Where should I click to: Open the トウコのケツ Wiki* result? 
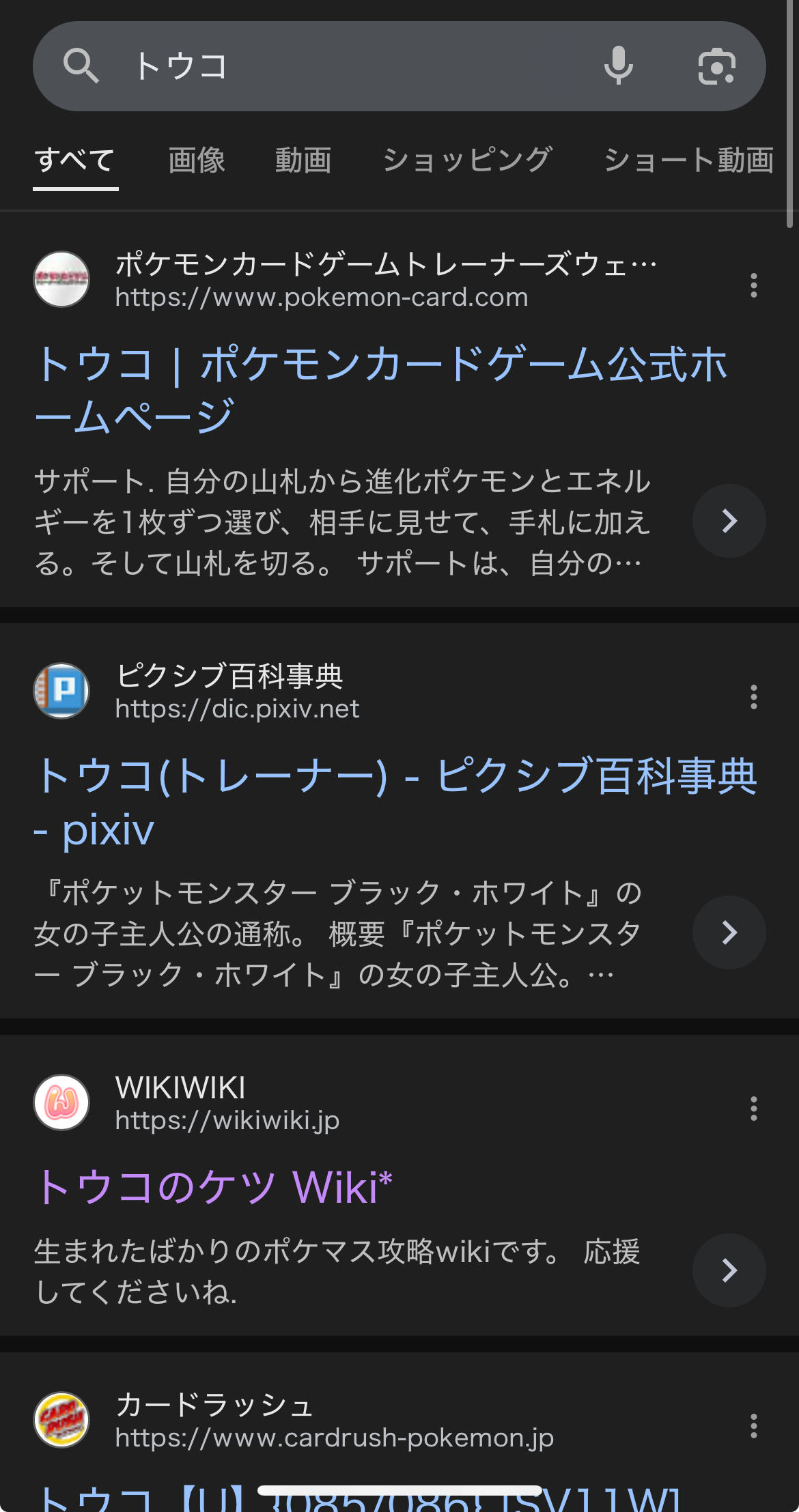[214, 1187]
